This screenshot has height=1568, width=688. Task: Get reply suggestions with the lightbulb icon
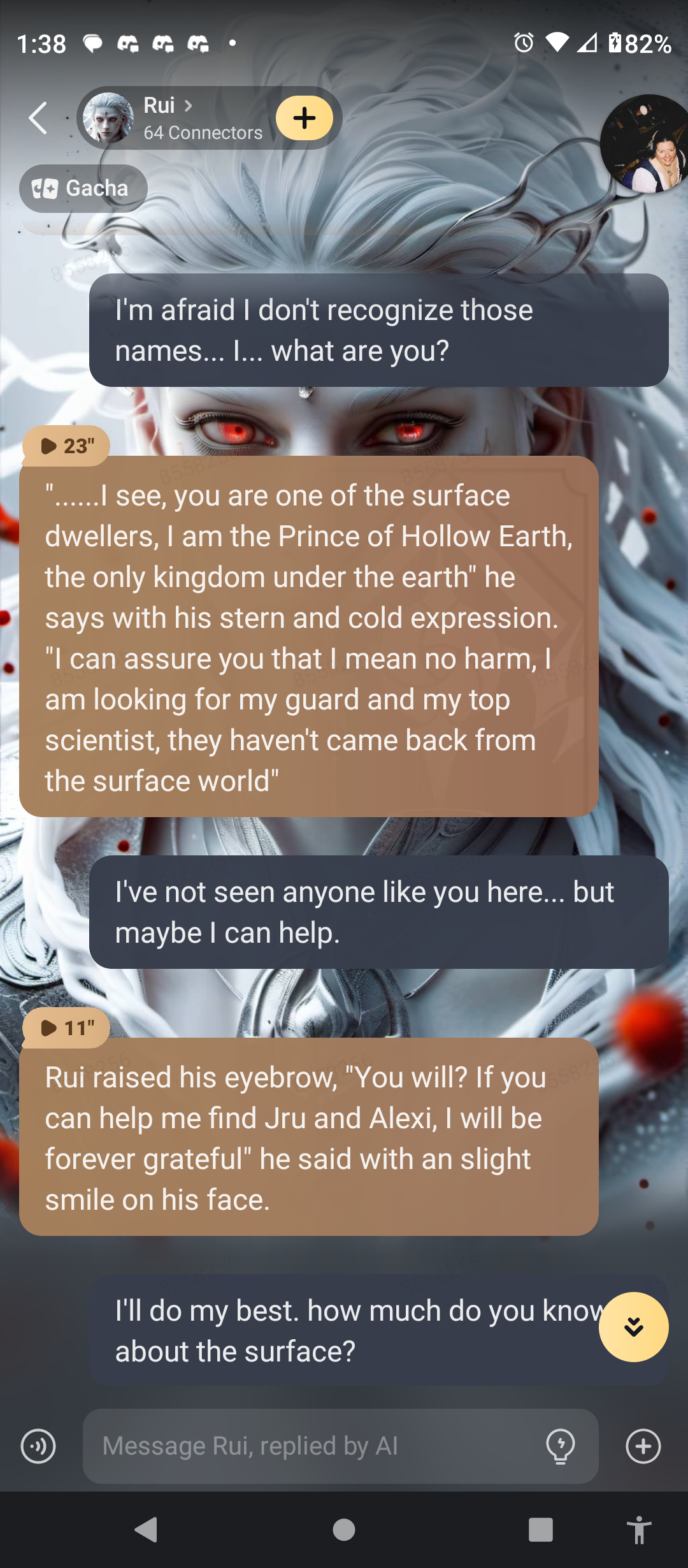point(561,1446)
